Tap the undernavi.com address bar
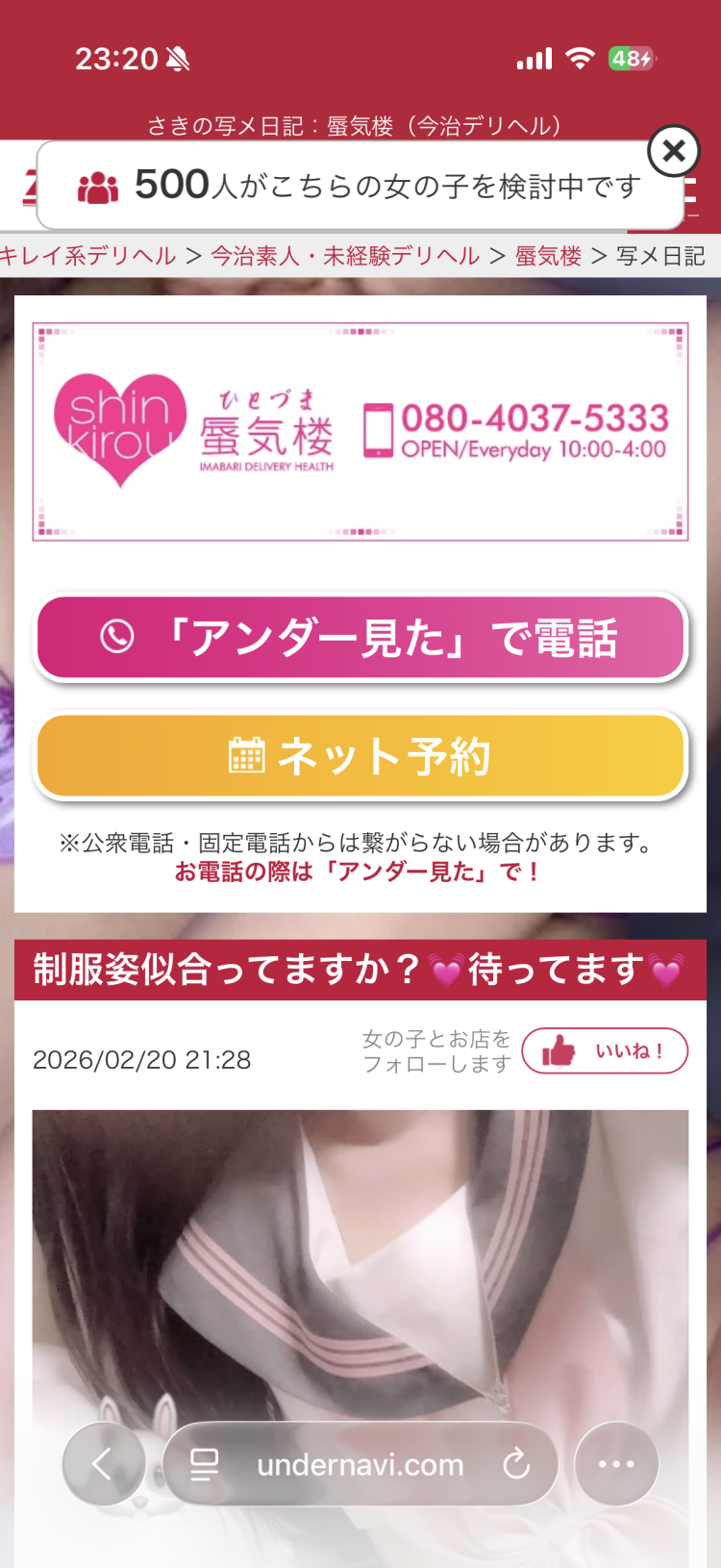 pos(360,1464)
